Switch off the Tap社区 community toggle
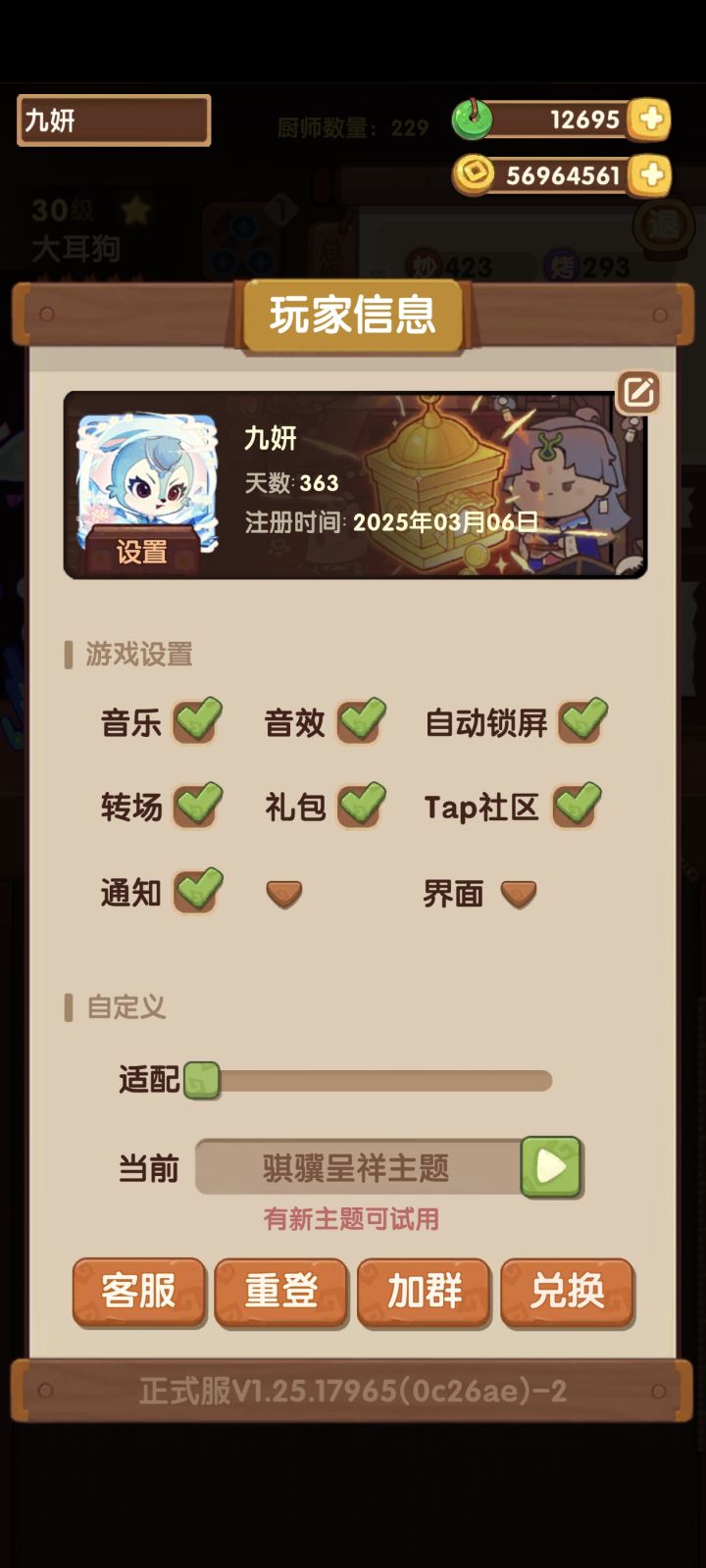This screenshot has width=706, height=1568. (x=573, y=804)
